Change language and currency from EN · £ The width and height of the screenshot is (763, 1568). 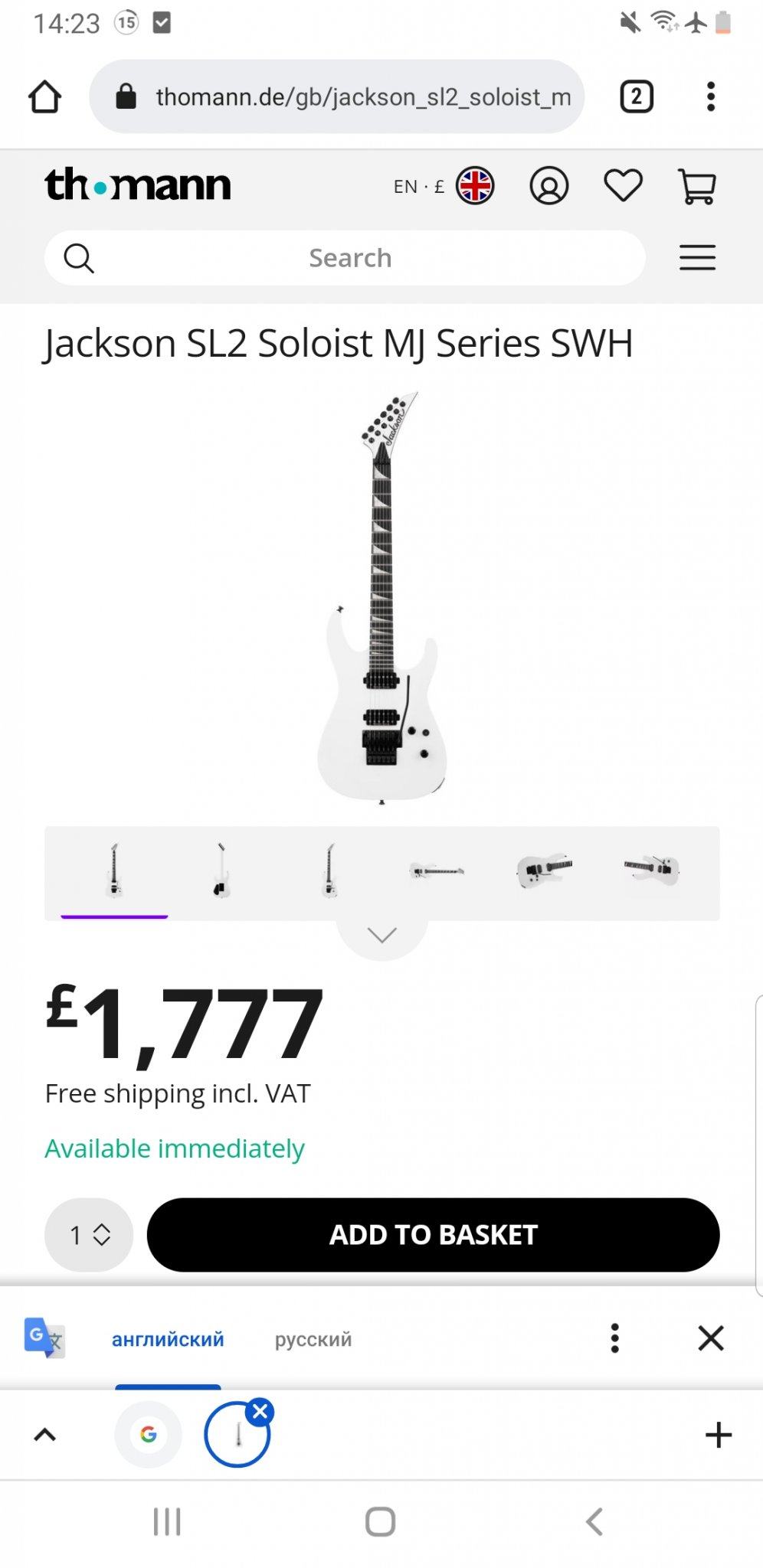coord(443,186)
